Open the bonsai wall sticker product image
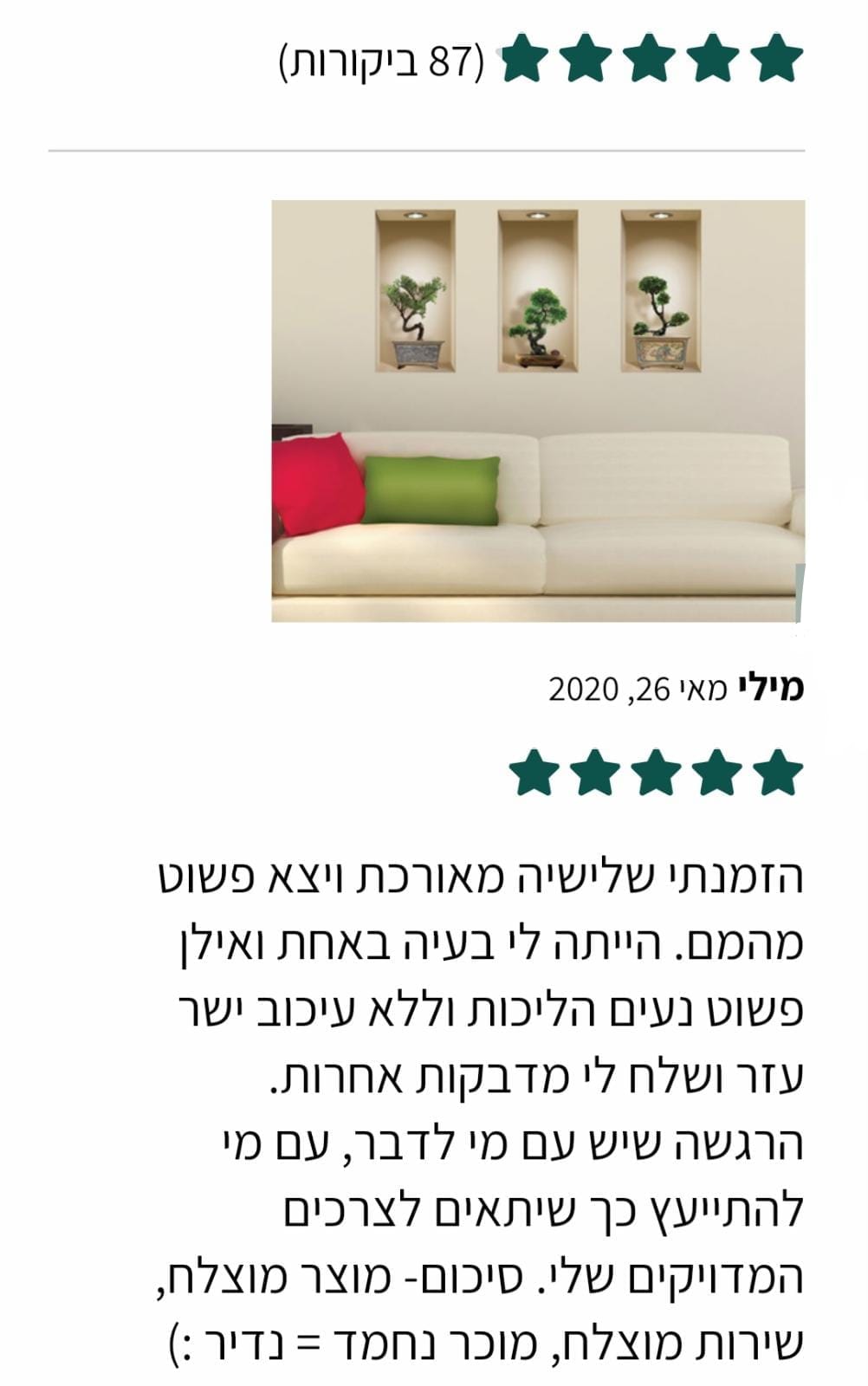The image size is (868, 1386). 538,411
